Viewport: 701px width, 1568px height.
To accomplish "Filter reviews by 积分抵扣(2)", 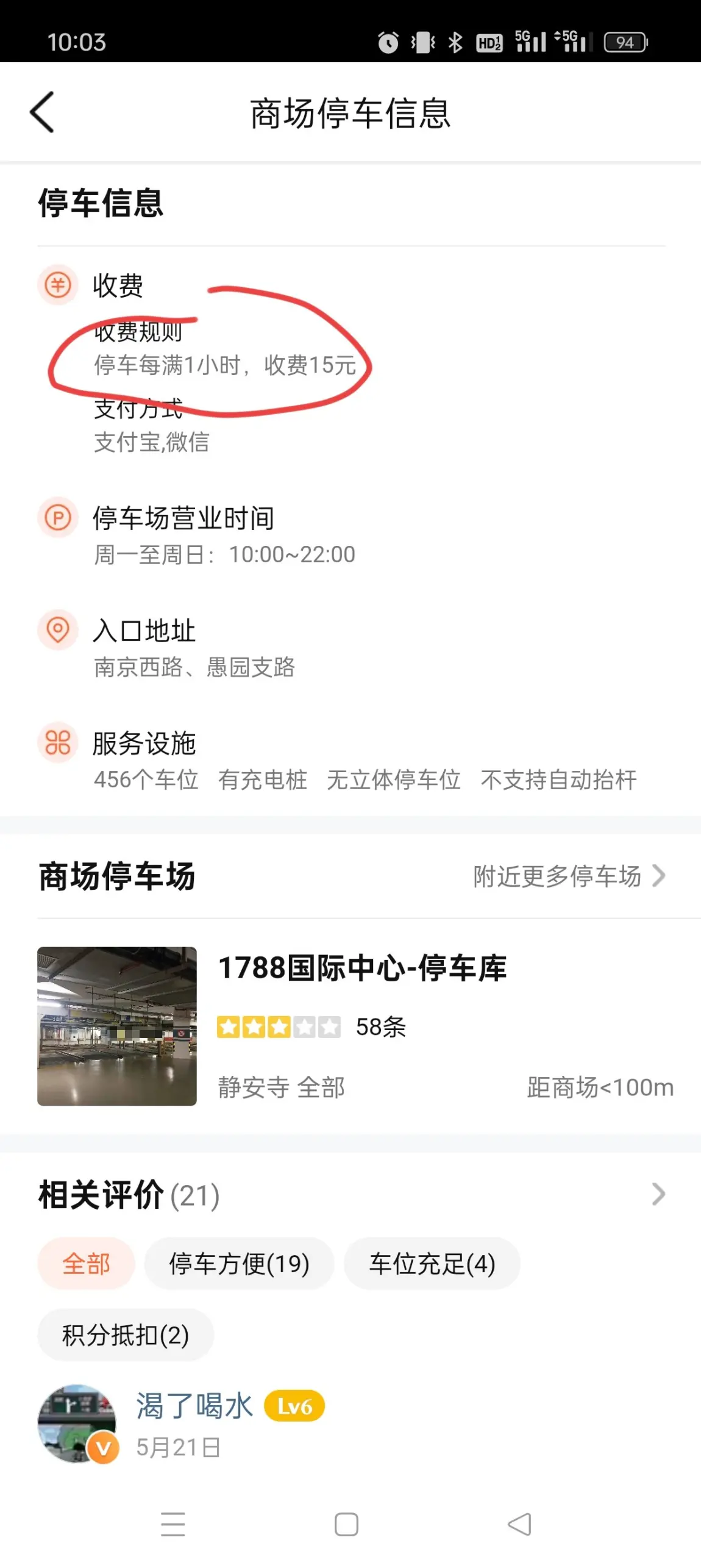I will [126, 1334].
